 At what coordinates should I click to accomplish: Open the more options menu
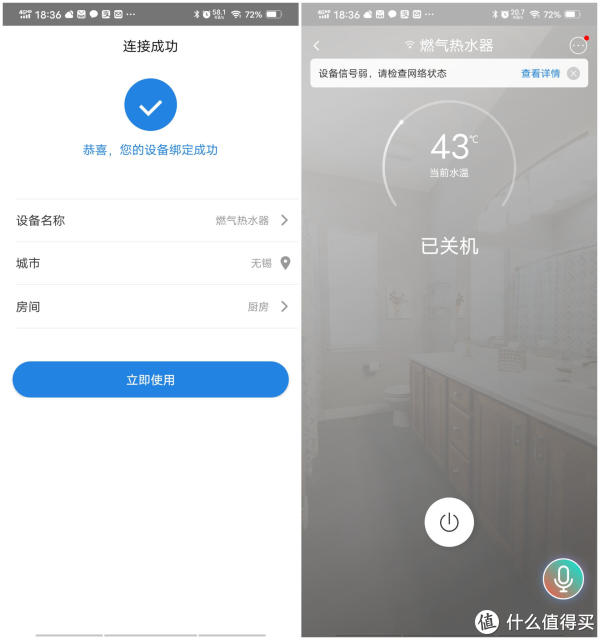click(578, 46)
